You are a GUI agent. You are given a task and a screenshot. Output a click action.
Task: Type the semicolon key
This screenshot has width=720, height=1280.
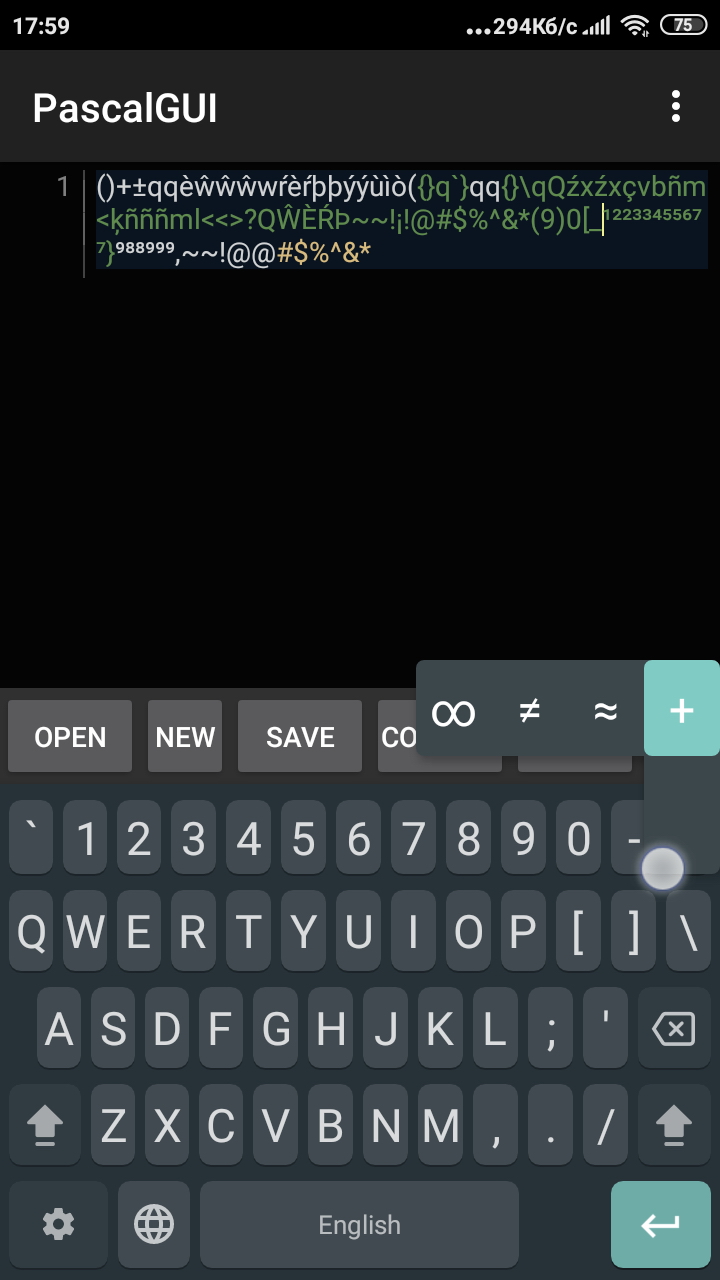550,1028
